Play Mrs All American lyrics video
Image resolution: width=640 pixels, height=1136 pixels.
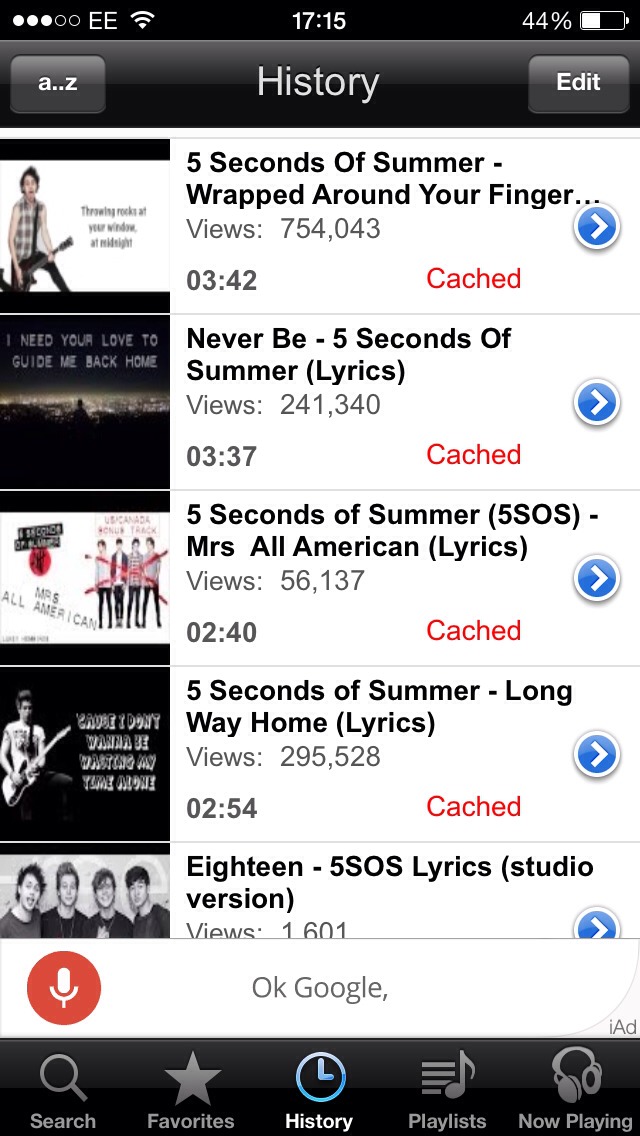click(x=320, y=578)
